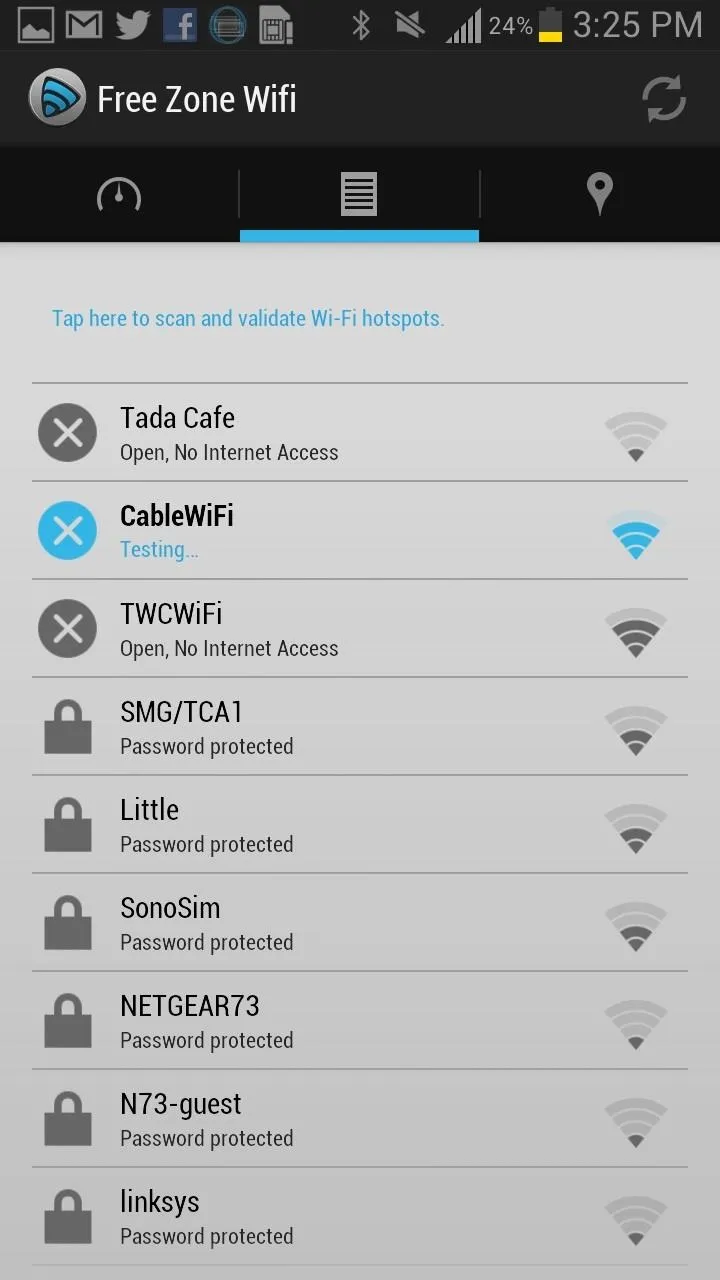Open the map location pin tab
720x1280 pixels.
599,193
